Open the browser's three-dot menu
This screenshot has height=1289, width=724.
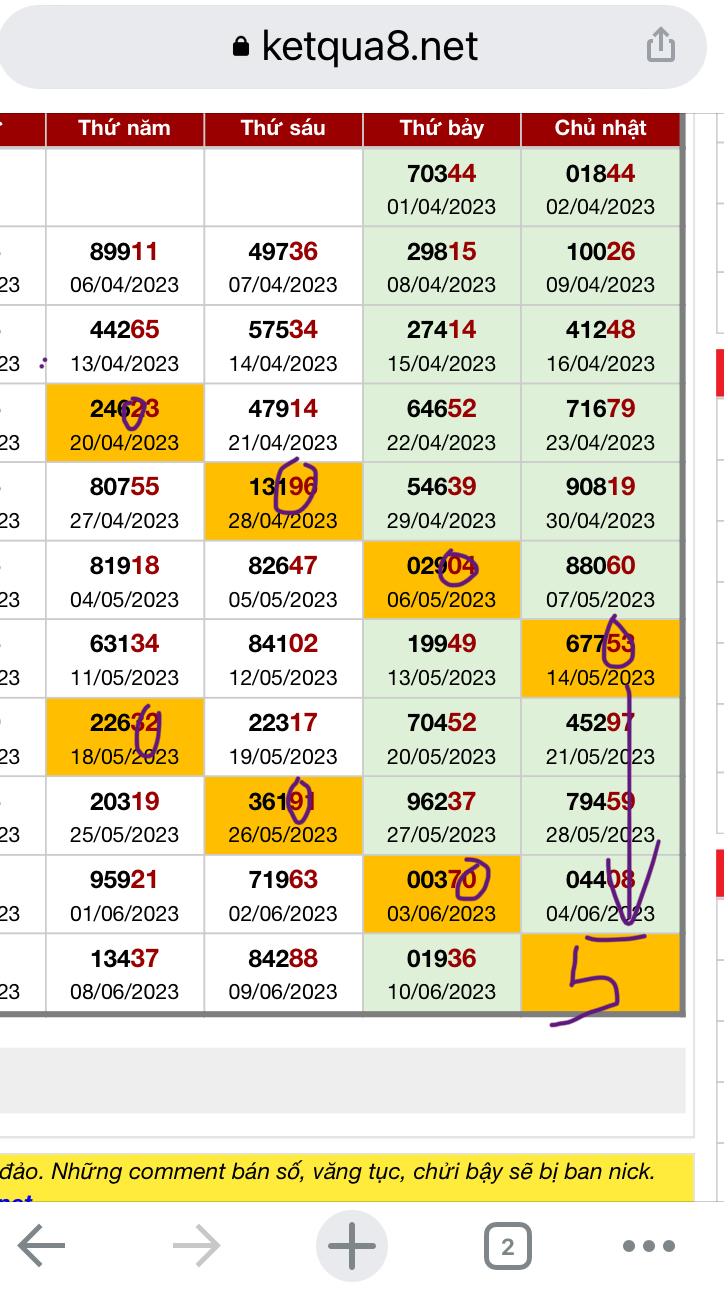649,1246
